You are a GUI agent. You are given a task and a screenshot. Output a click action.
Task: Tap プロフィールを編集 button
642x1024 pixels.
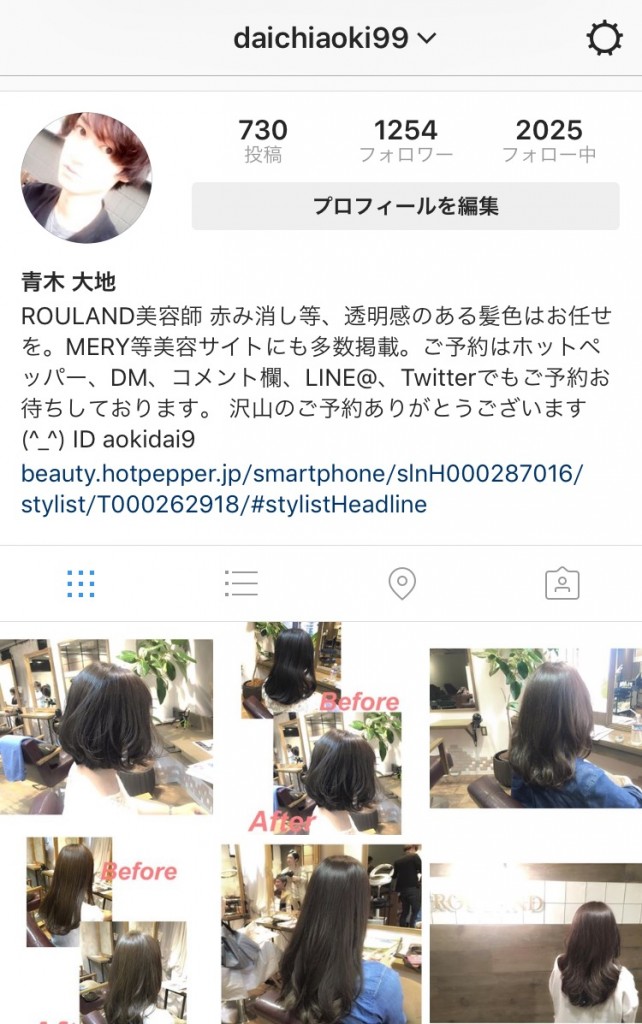pos(405,206)
